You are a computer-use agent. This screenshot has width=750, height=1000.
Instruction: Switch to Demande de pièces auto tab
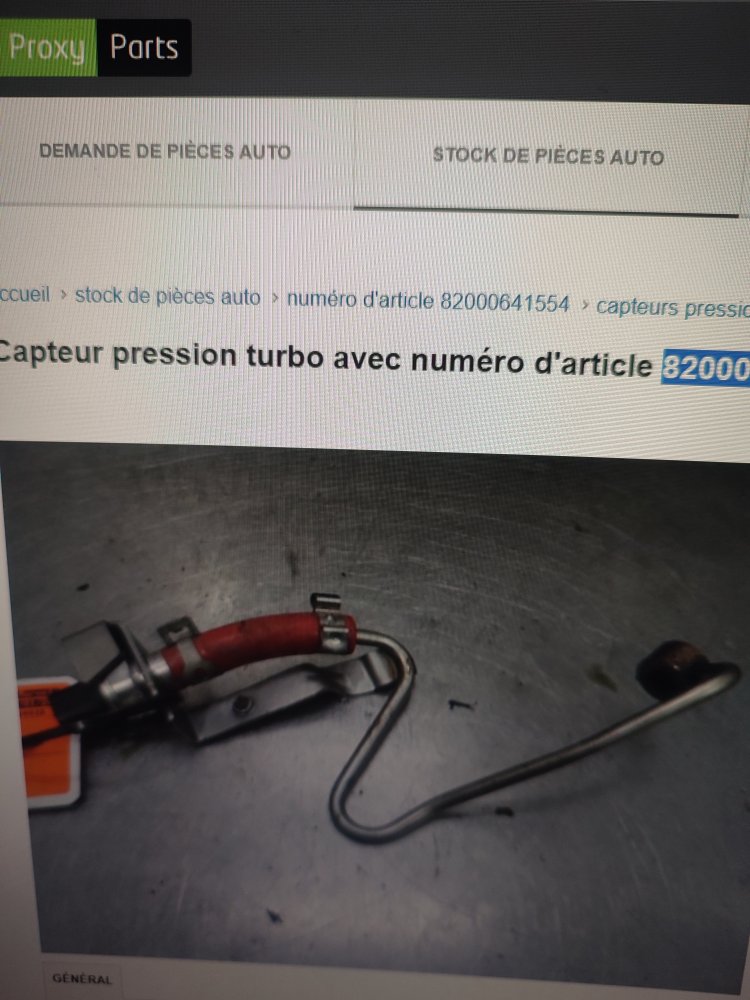click(165, 153)
